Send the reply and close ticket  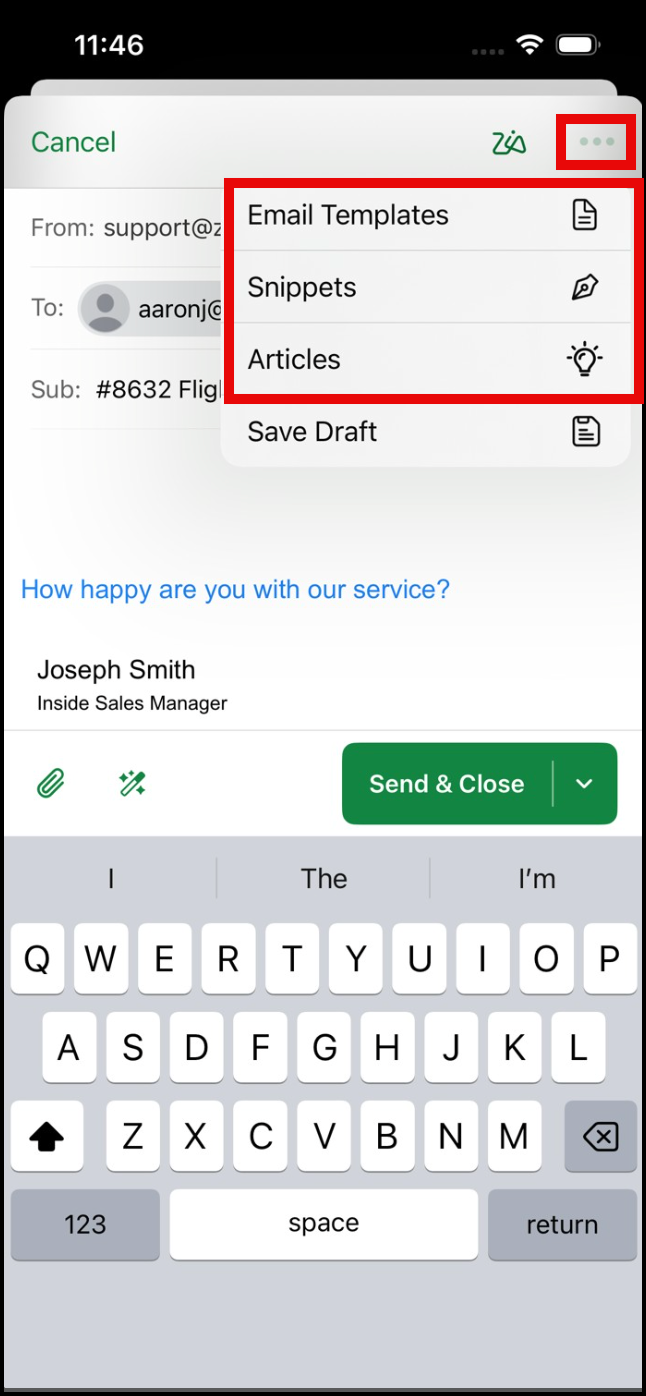(x=446, y=784)
